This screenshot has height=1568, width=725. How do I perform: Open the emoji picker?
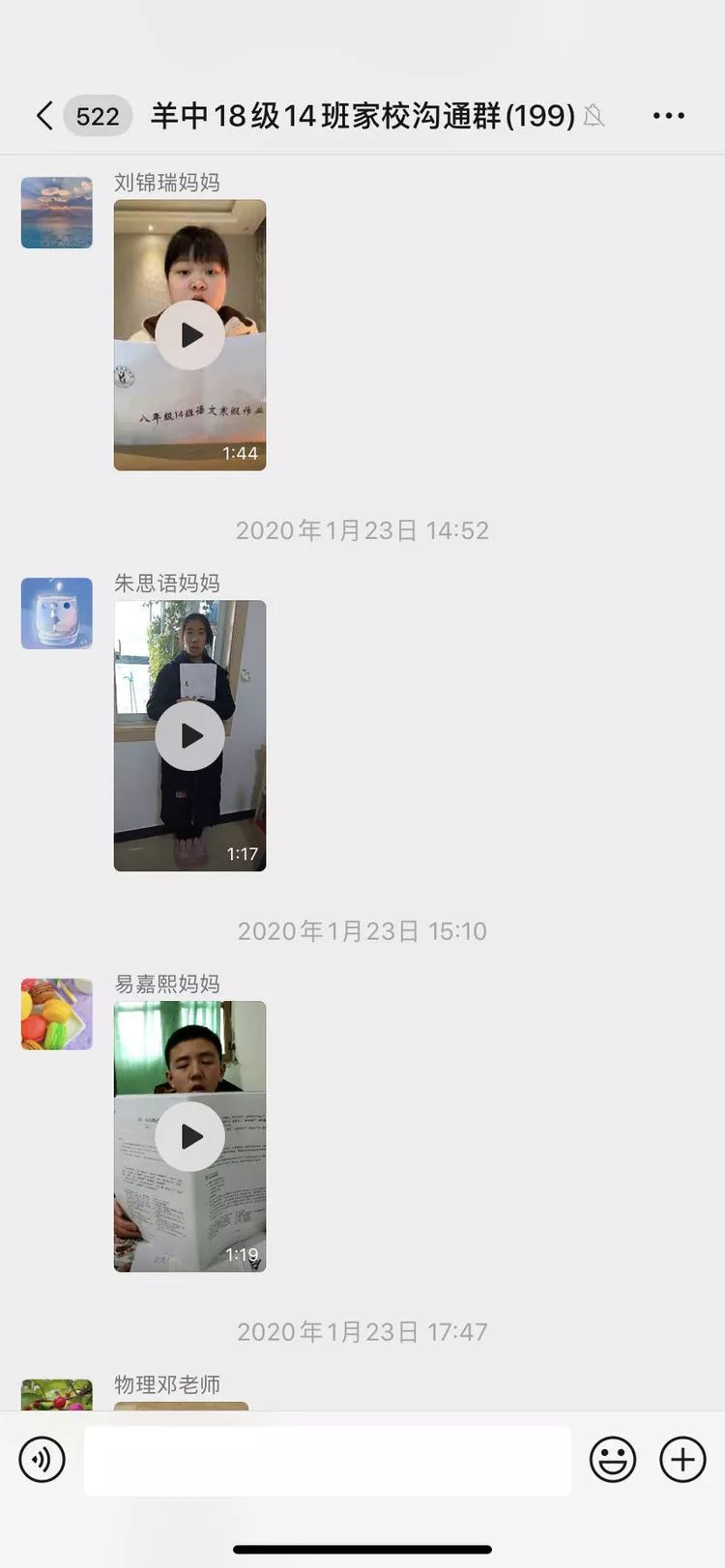613,1459
